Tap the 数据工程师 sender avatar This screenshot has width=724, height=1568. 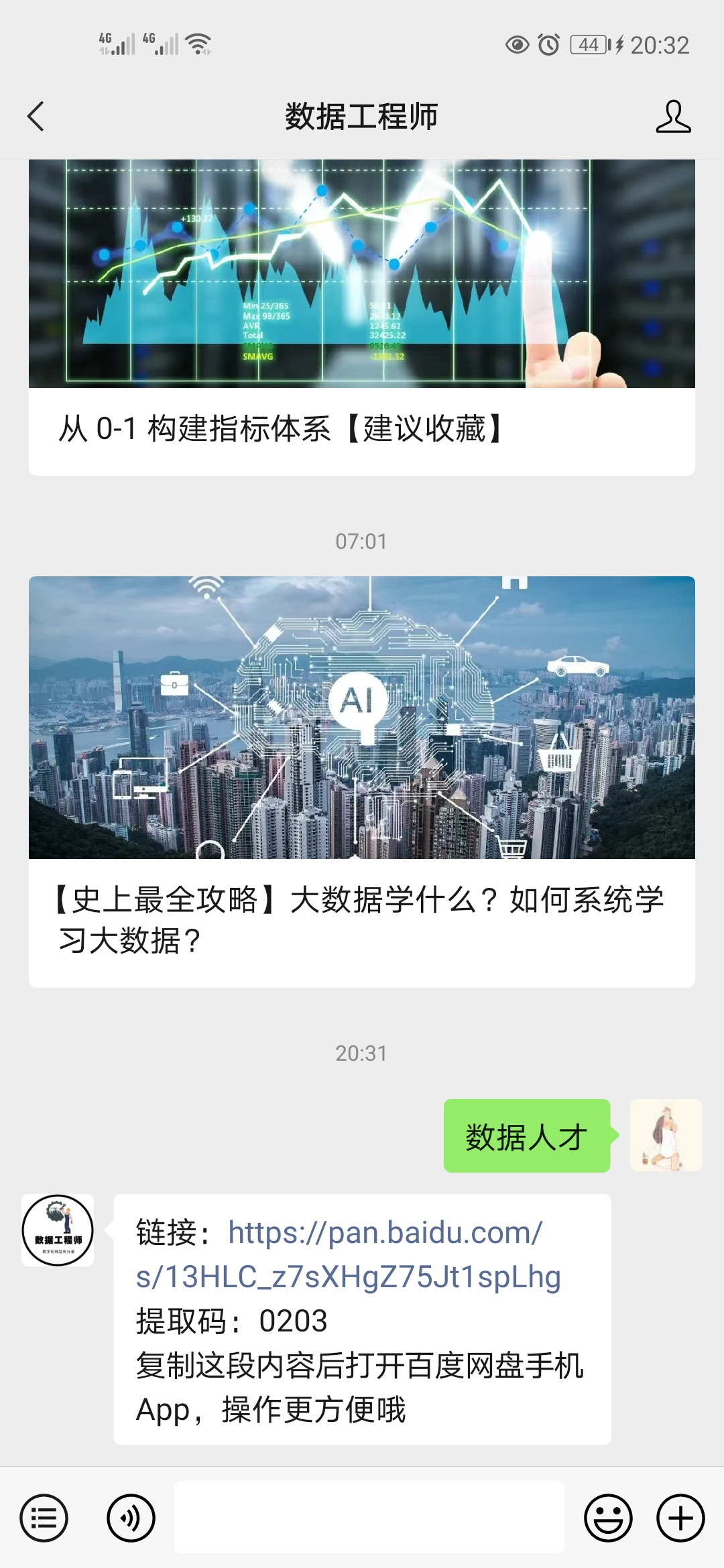tap(58, 1230)
